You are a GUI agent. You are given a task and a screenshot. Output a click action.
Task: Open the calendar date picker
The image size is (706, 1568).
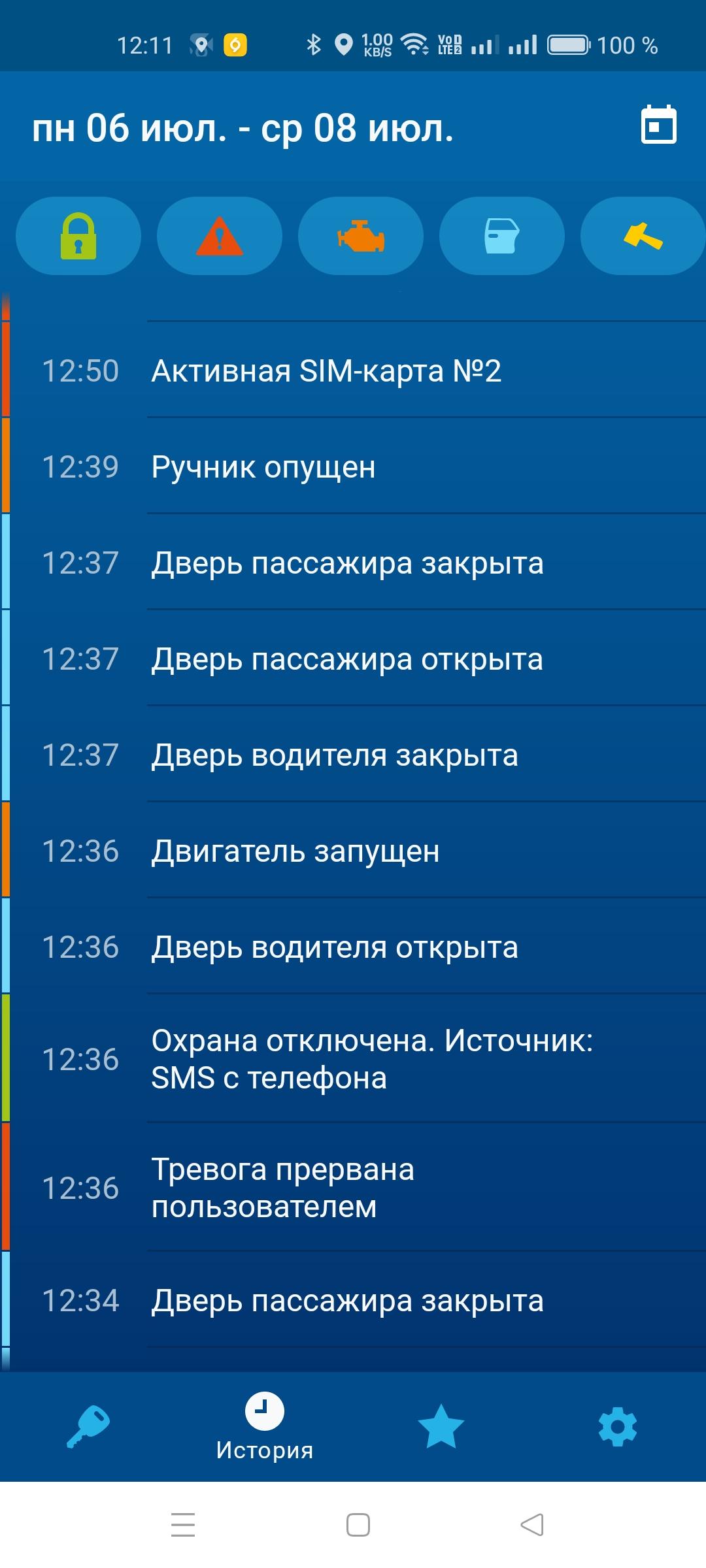point(658,124)
